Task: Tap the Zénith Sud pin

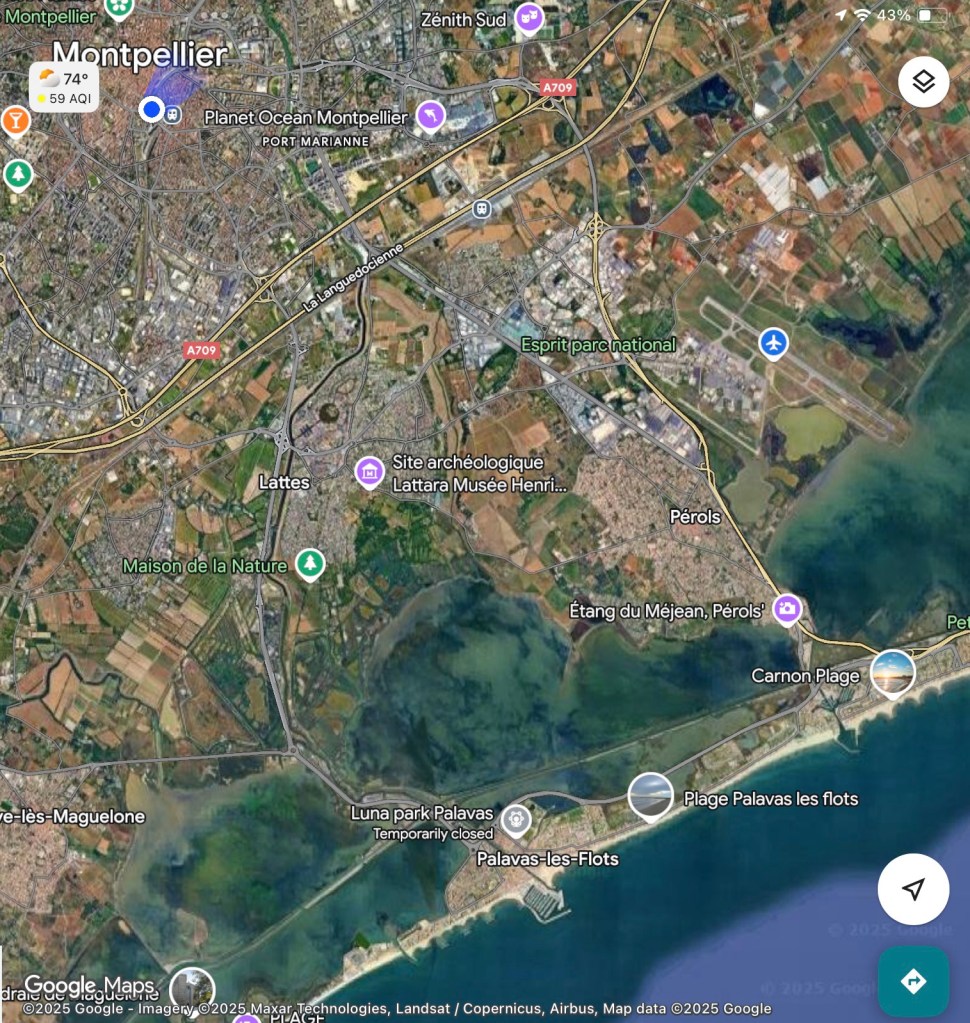Action: (529, 18)
